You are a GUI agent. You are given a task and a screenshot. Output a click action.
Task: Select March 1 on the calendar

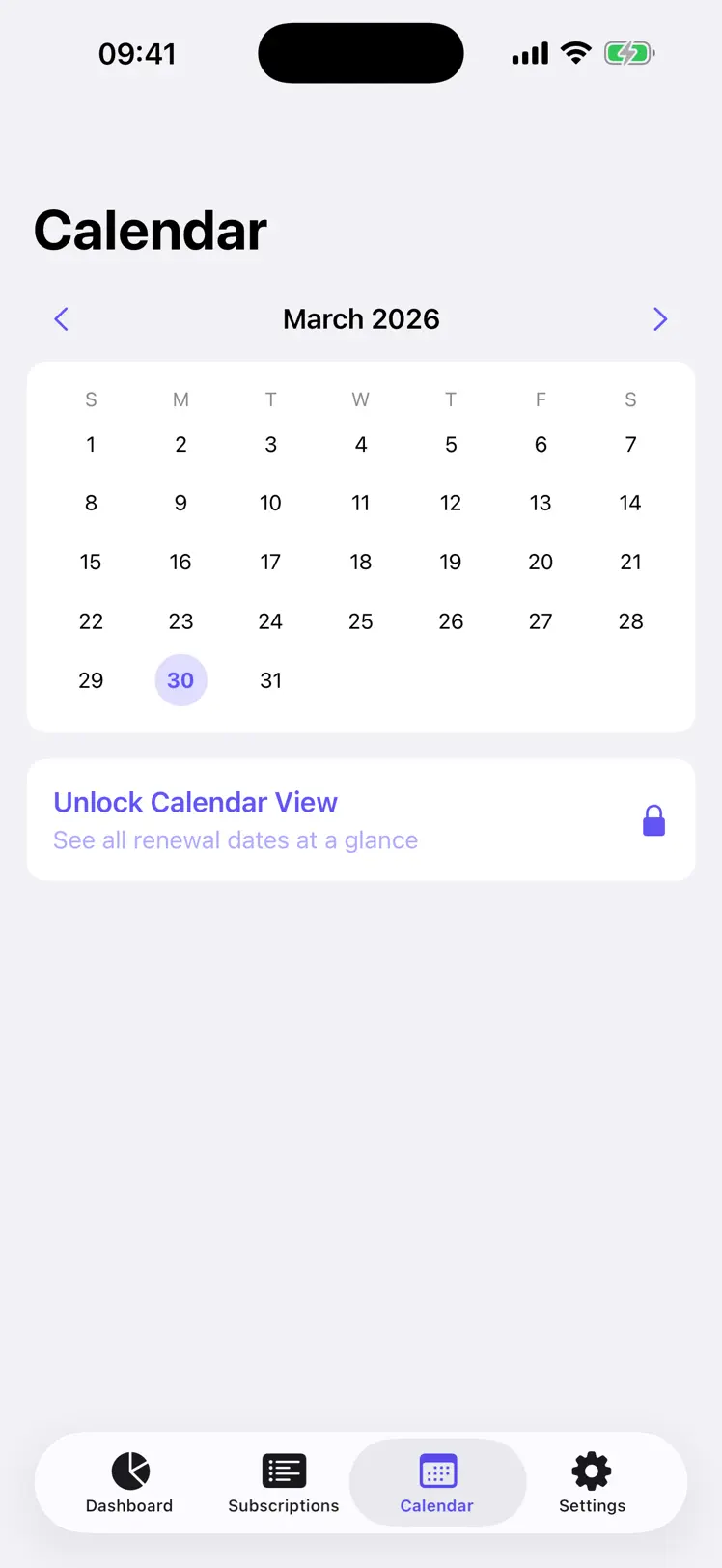click(x=91, y=444)
